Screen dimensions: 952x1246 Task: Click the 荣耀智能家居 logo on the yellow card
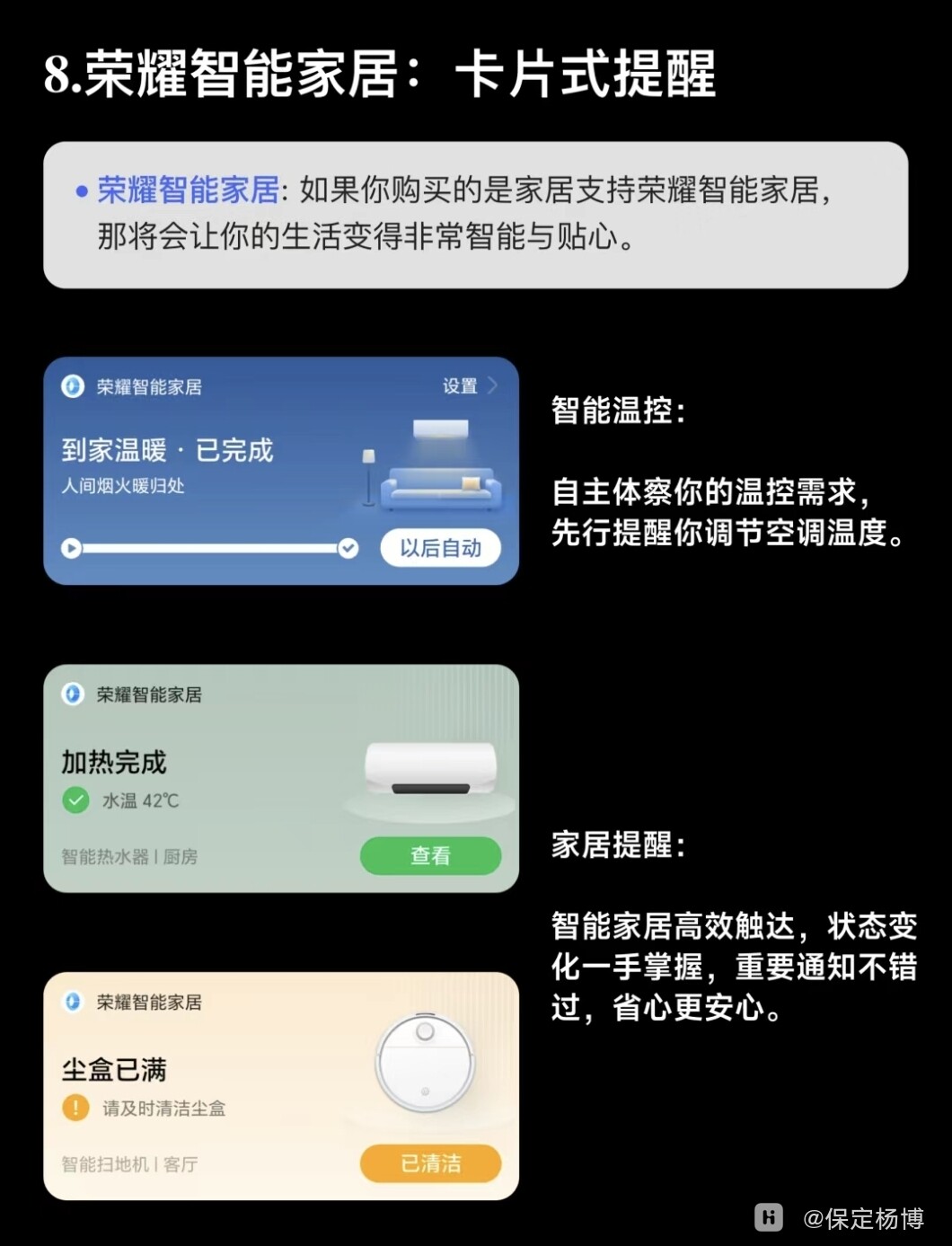pos(72,1003)
